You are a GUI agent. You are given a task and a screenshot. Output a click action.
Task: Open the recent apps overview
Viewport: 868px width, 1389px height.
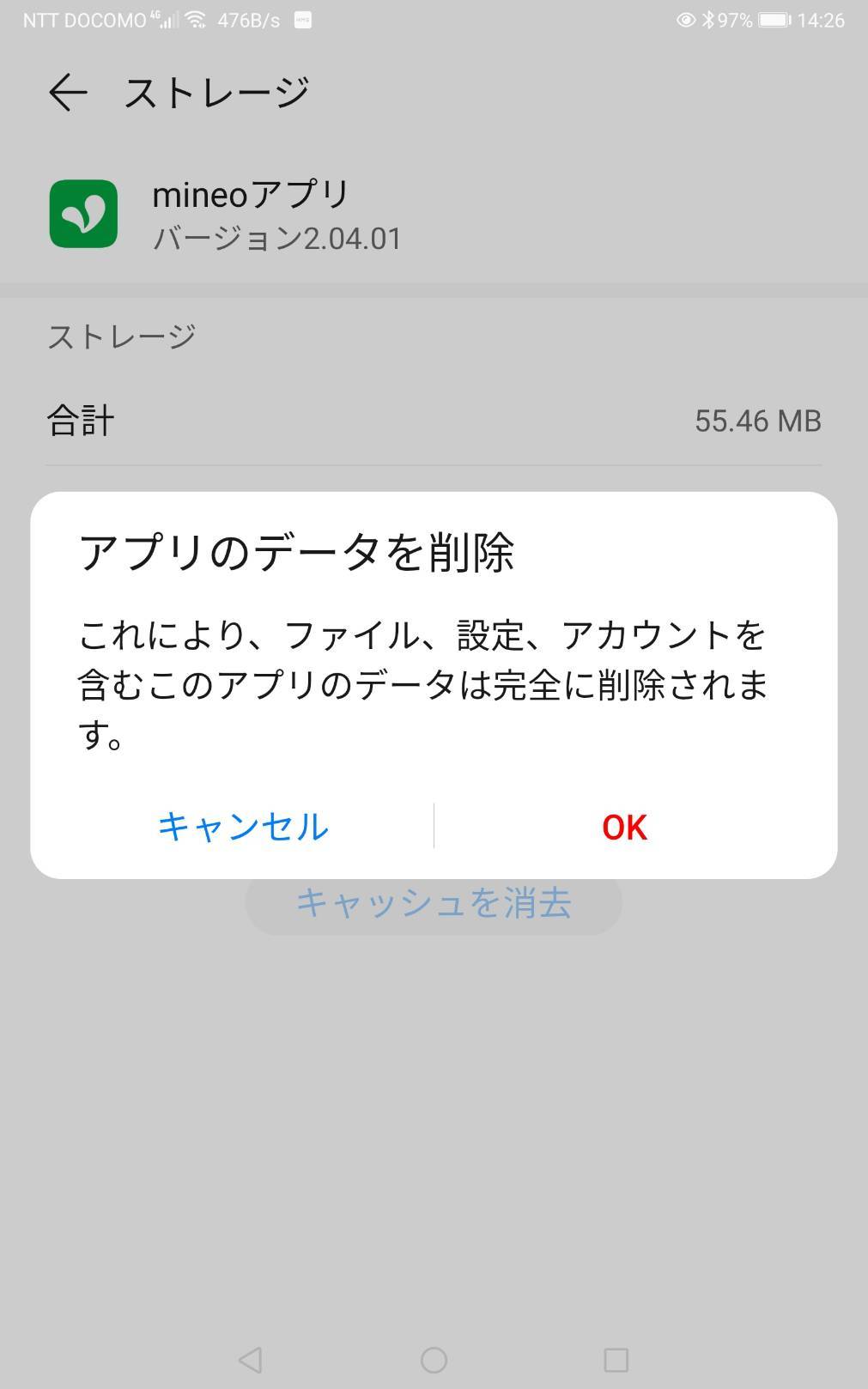click(x=616, y=1360)
